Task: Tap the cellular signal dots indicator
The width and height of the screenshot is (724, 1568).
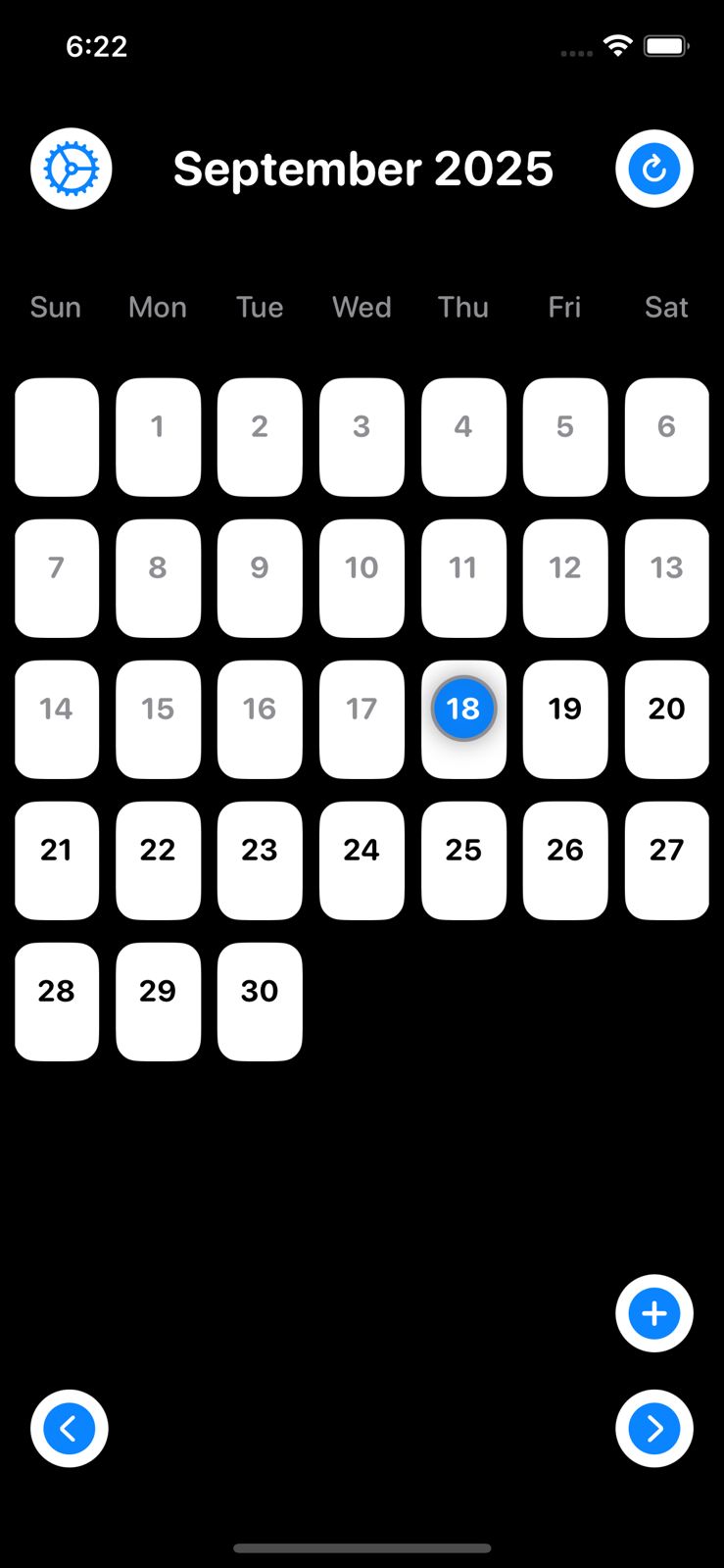Action: [x=575, y=52]
